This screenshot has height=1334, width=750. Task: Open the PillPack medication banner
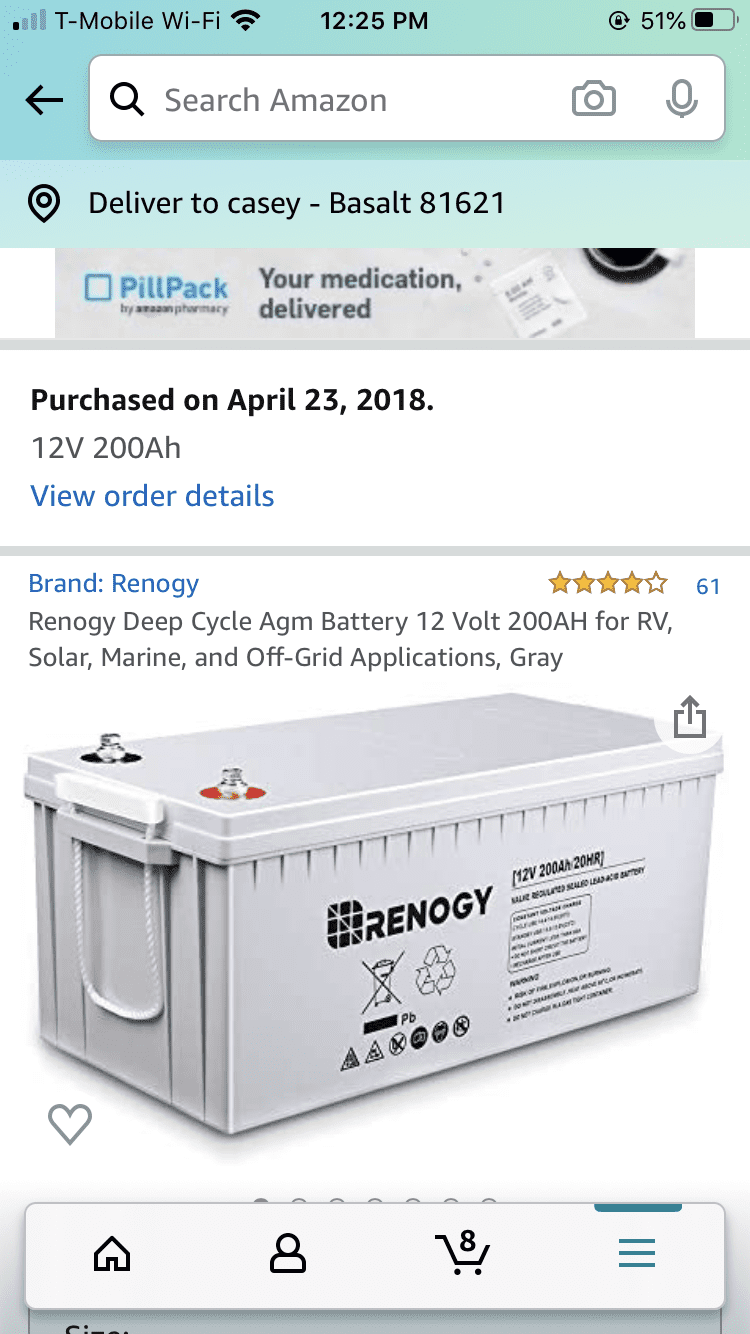tap(374, 292)
